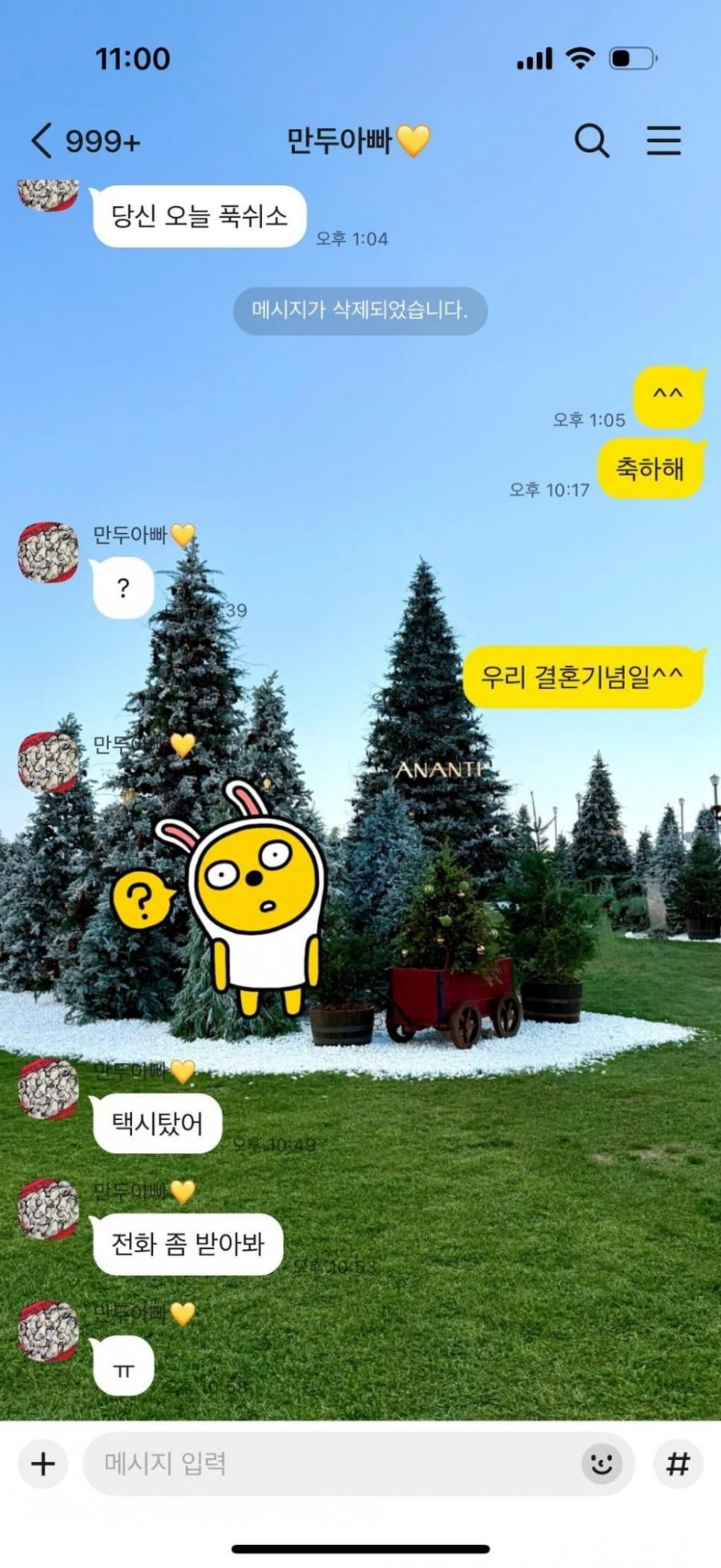This screenshot has height=1568, width=721.
Task: Open the hashtag search button
Action: point(678,1464)
